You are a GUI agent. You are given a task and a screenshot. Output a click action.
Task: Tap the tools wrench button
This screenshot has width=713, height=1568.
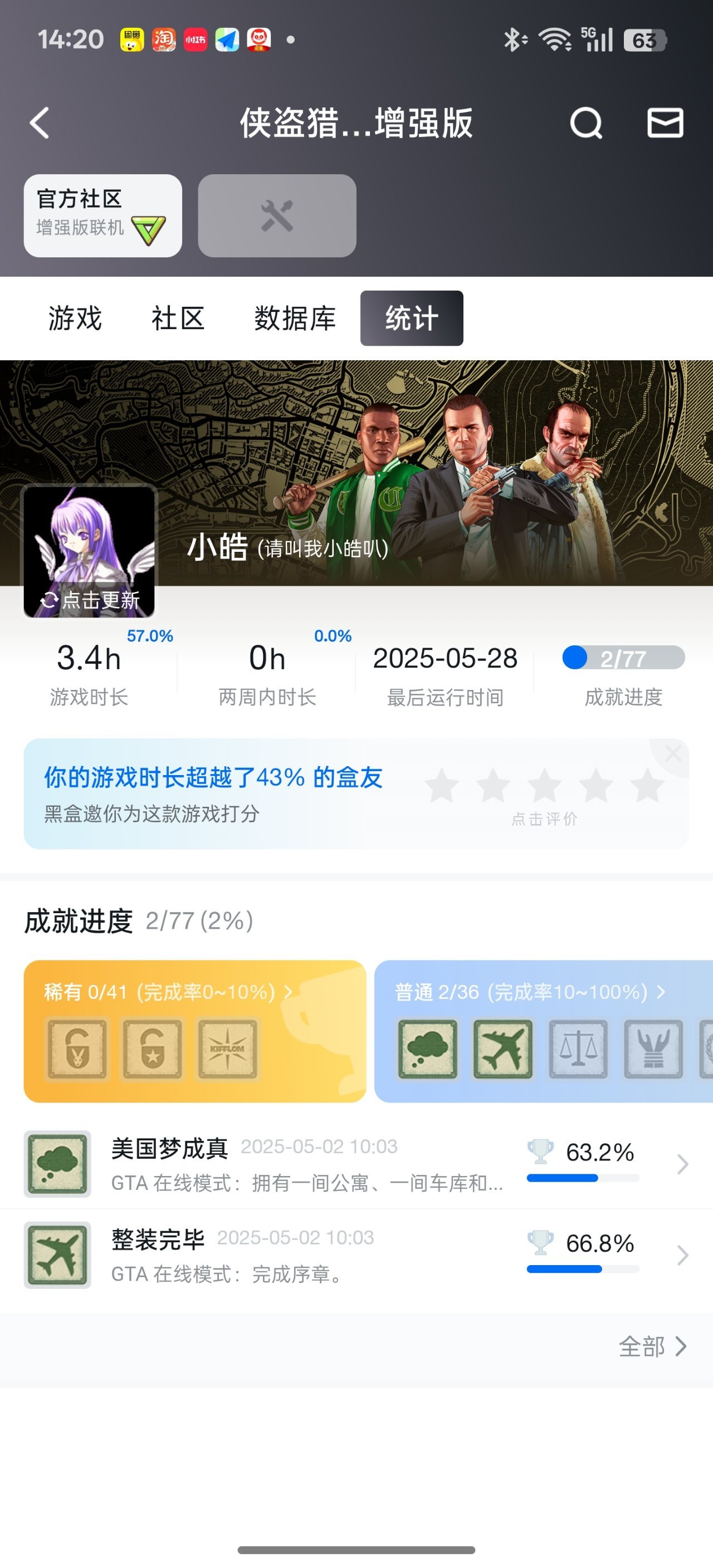pyautogui.click(x=277, y=215)
